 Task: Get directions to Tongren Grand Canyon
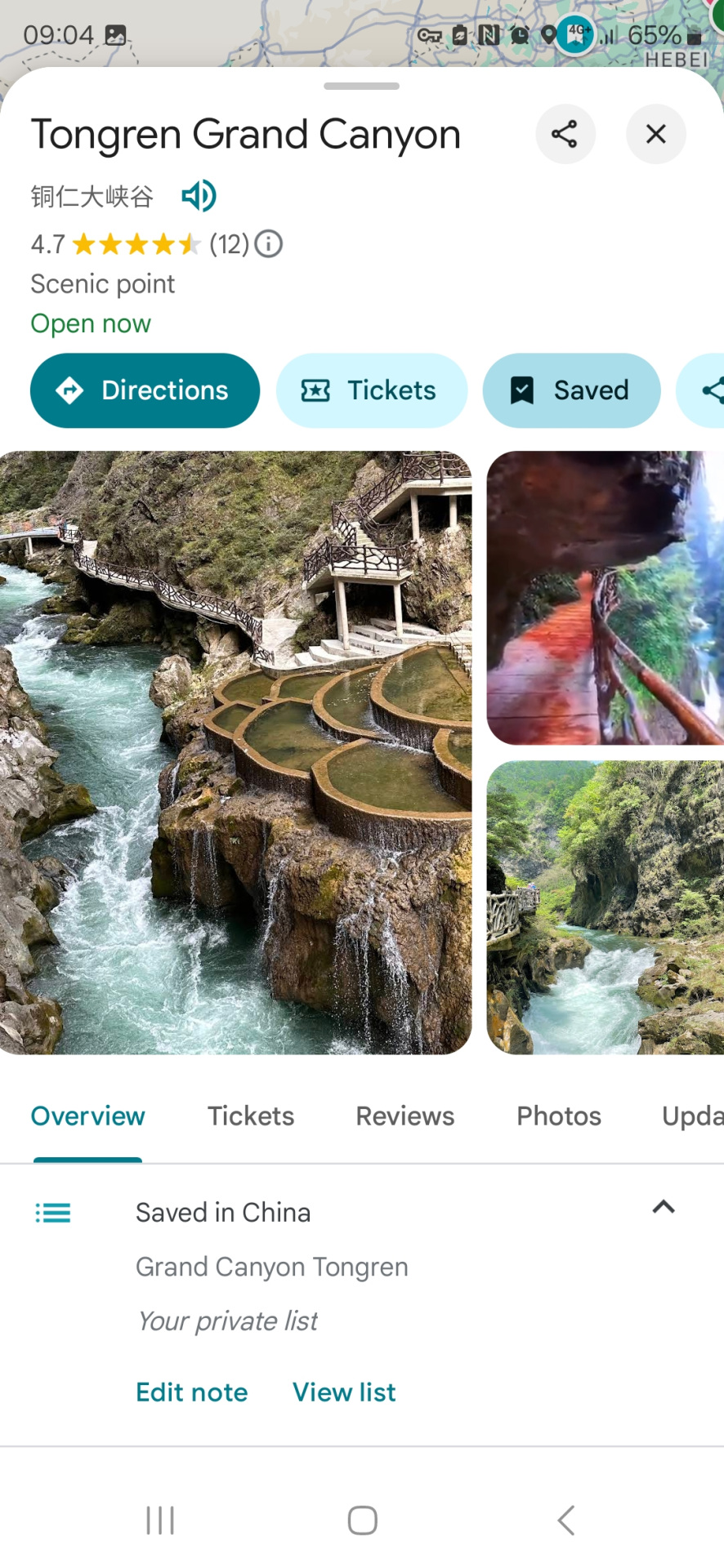click(x=145, y=390)
